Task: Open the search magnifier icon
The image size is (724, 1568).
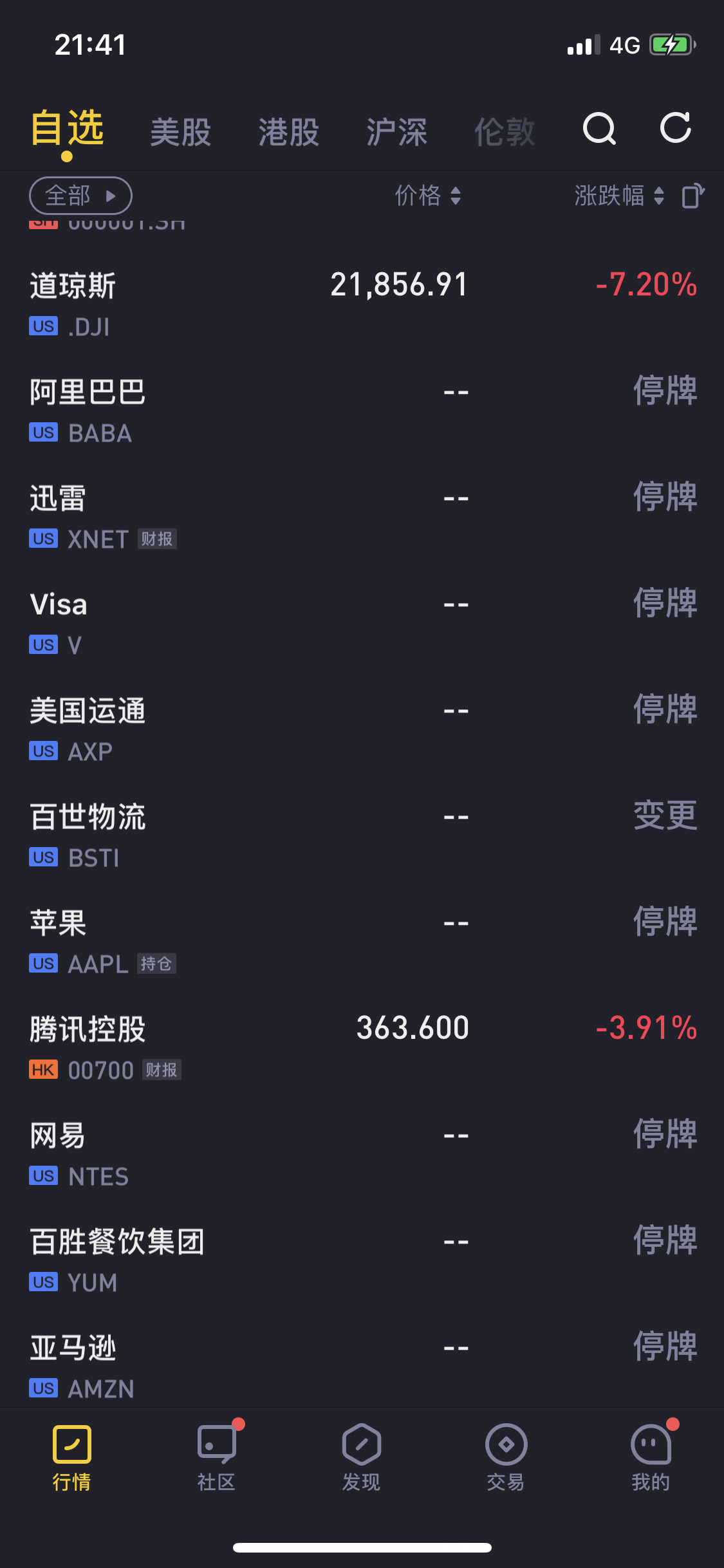Action: pyautogui.click(x=599, y=129)
